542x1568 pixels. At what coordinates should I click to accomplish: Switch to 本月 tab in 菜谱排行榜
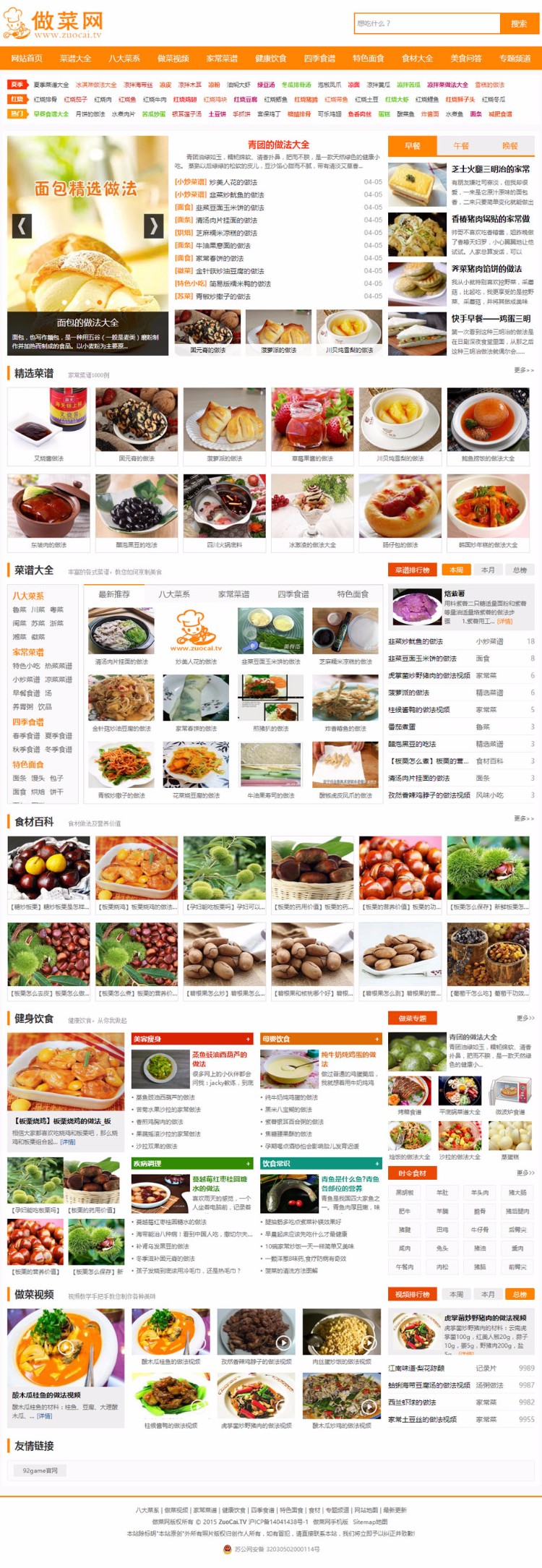(487, 570)
